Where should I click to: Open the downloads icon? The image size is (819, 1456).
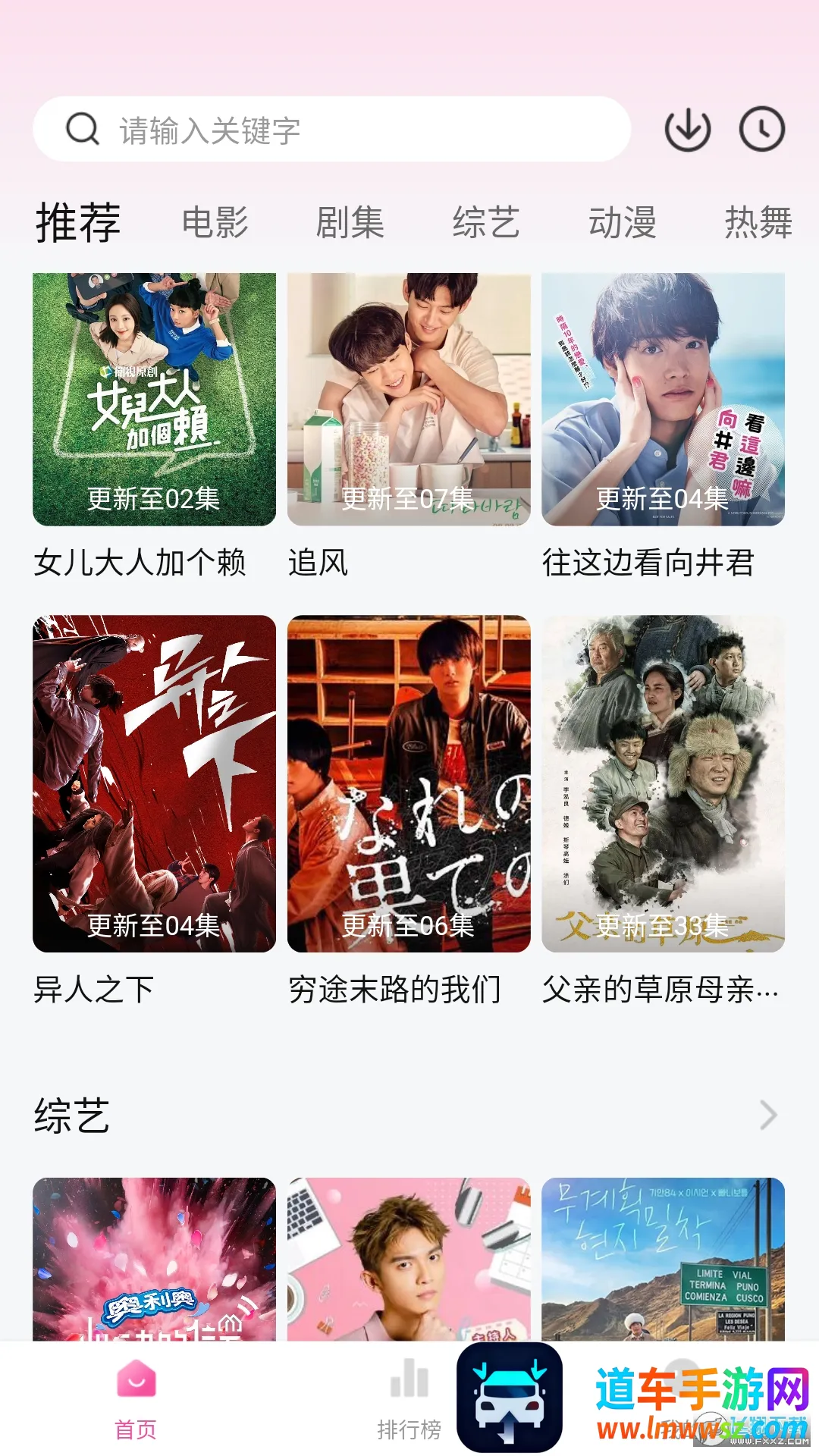click(687, 130)
